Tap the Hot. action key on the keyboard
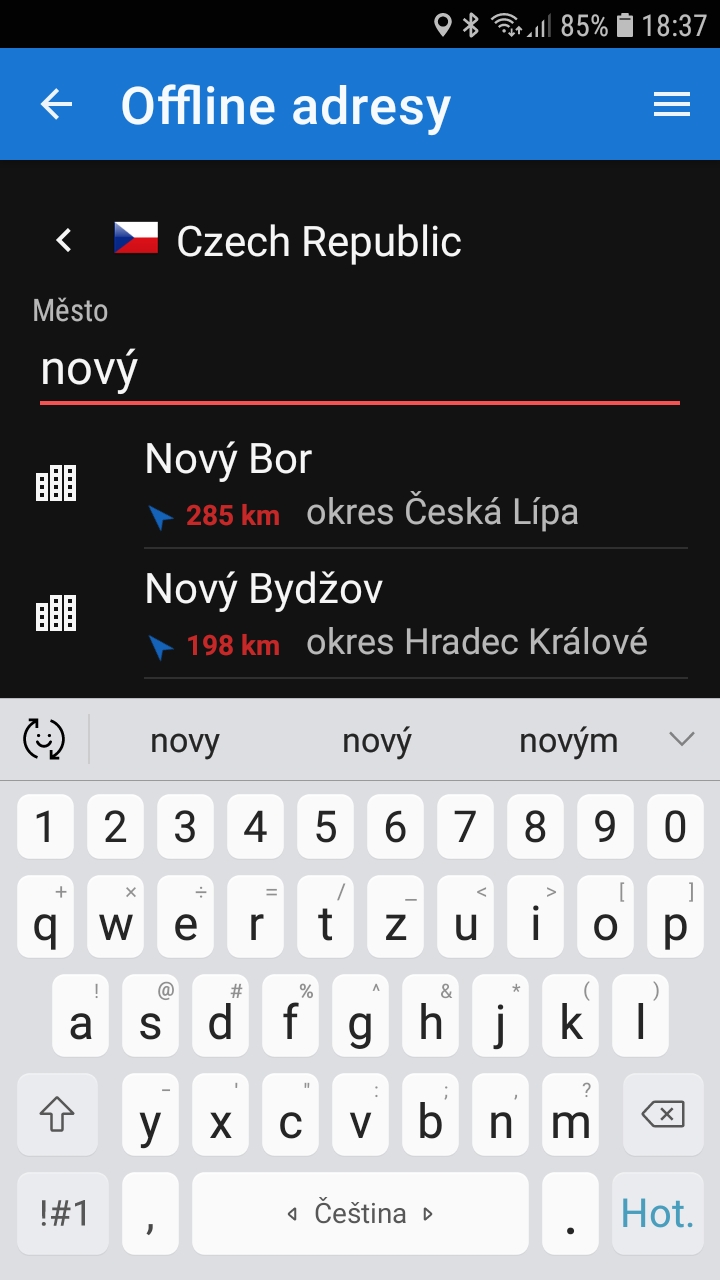The height and width of the screenshot is (1280, 720). (x=657, y=1214)
